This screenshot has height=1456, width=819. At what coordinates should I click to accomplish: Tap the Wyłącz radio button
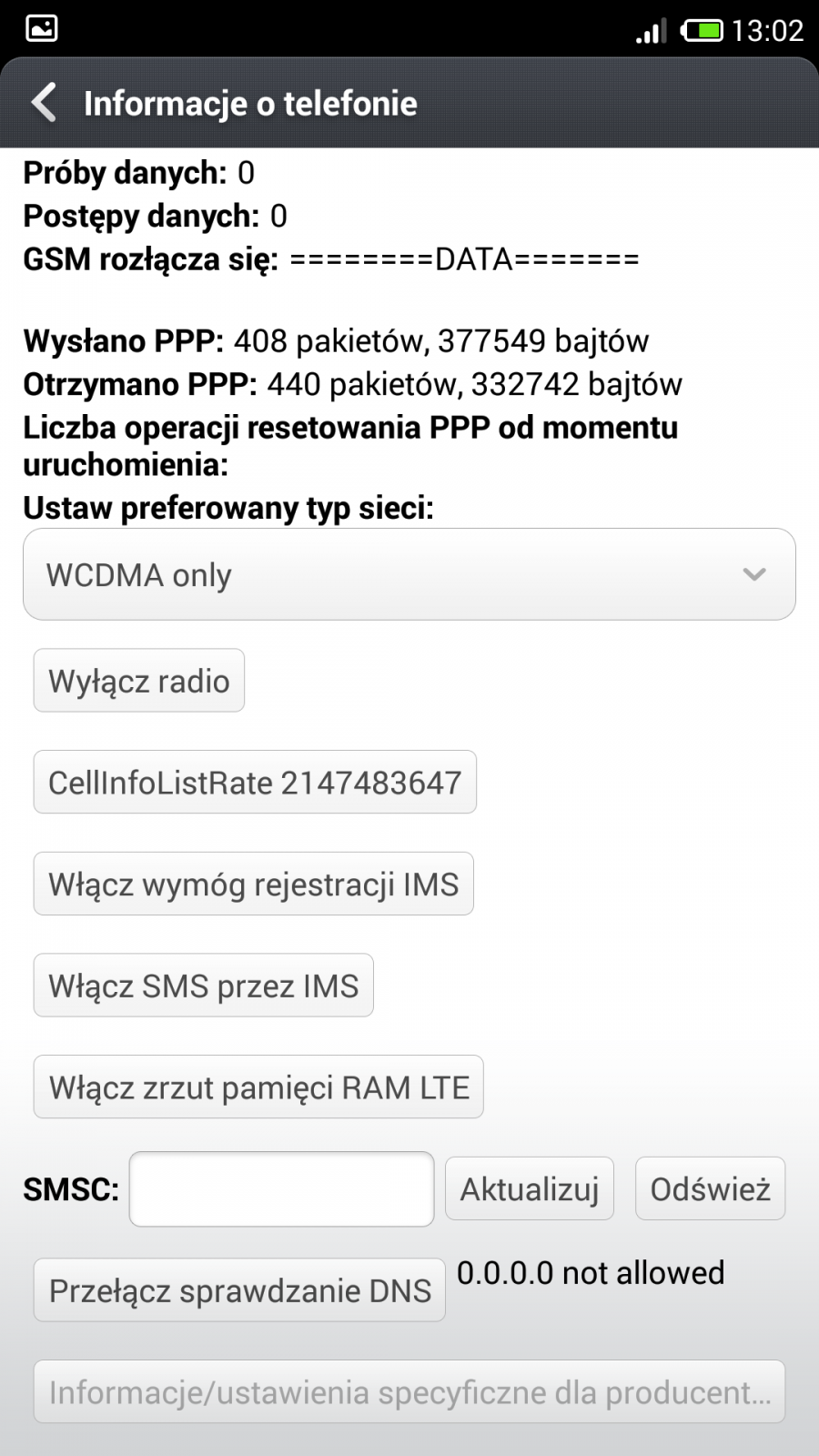pyautogui.click(x=139, y=681)
